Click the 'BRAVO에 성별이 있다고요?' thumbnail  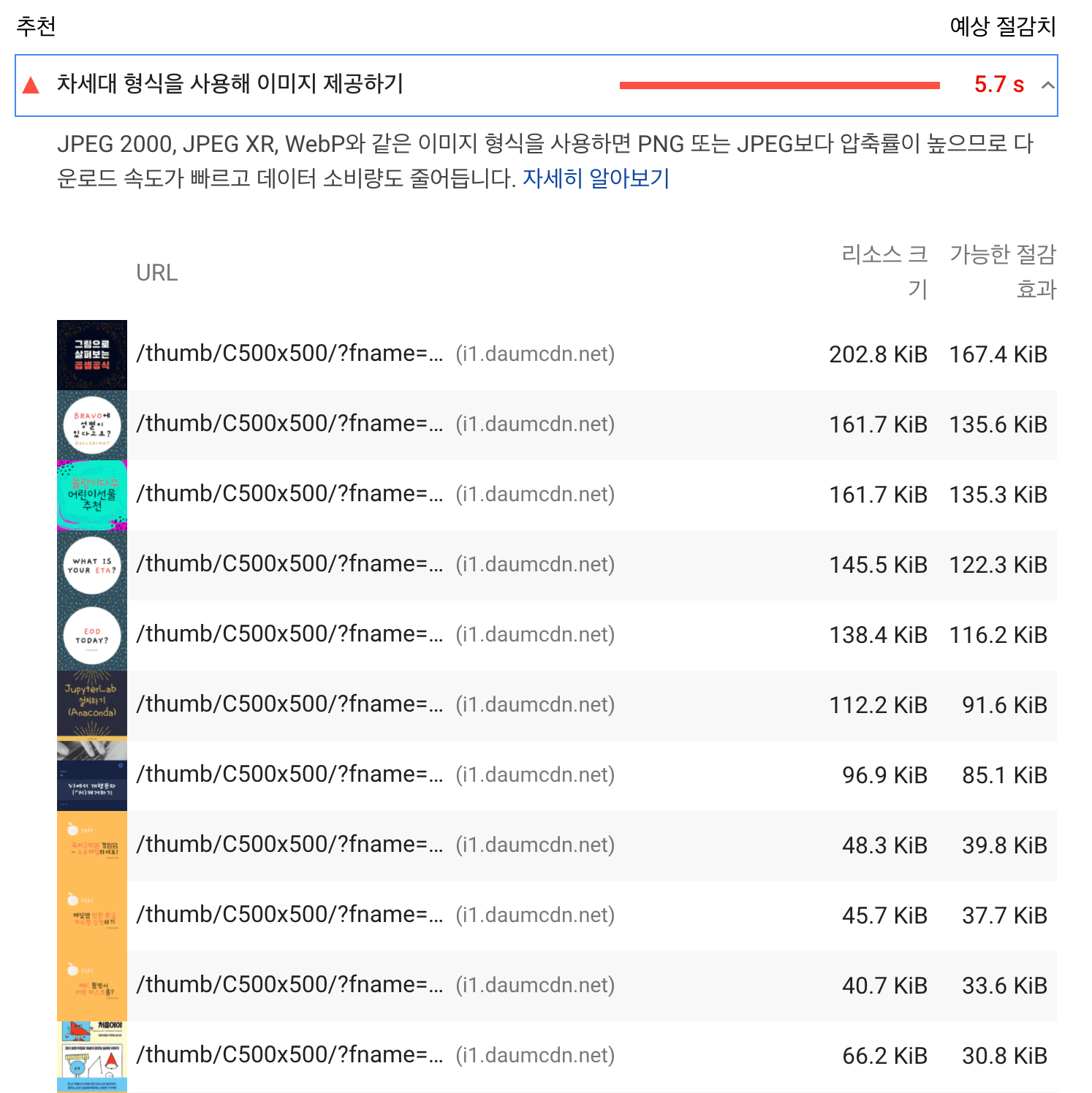tap(92, 424)
